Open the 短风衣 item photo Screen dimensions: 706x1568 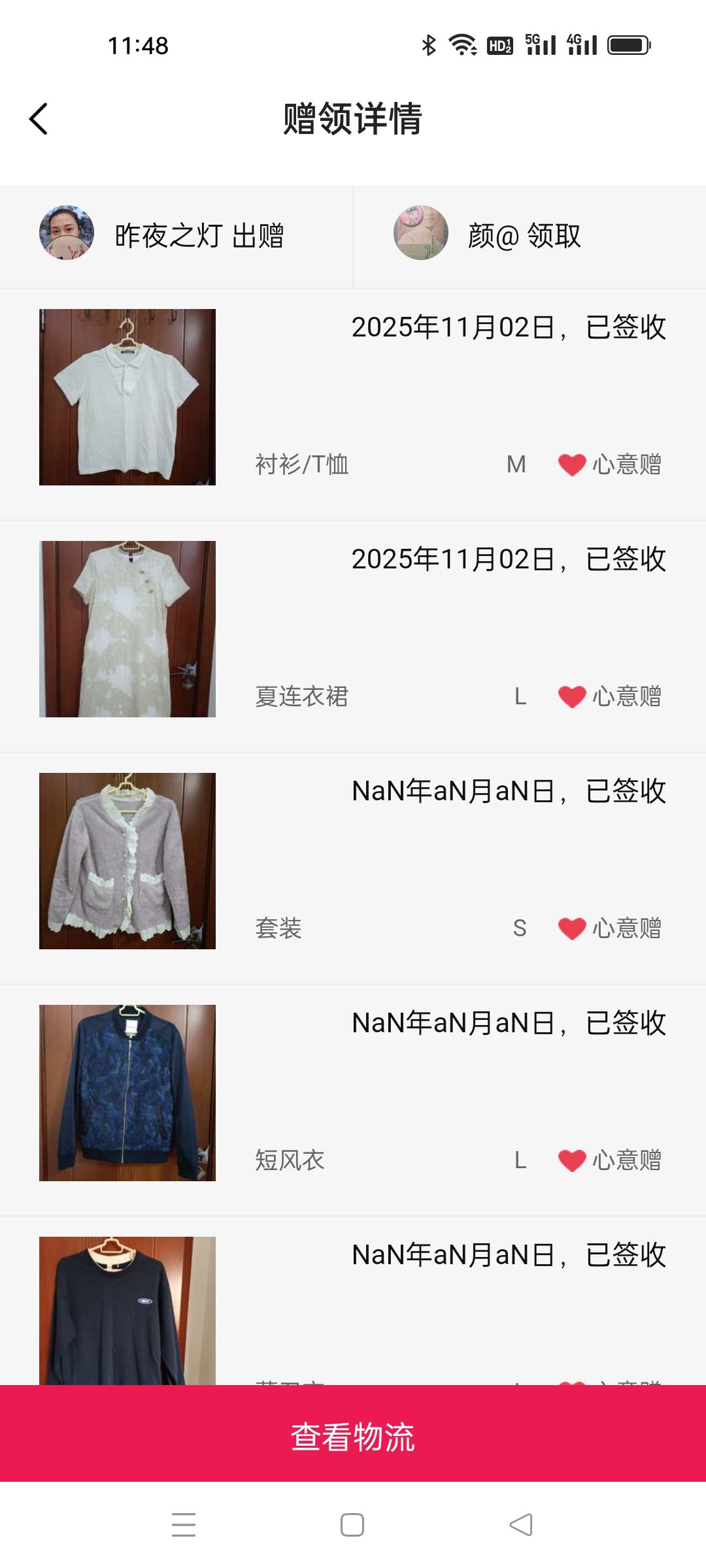[127, 1093]
